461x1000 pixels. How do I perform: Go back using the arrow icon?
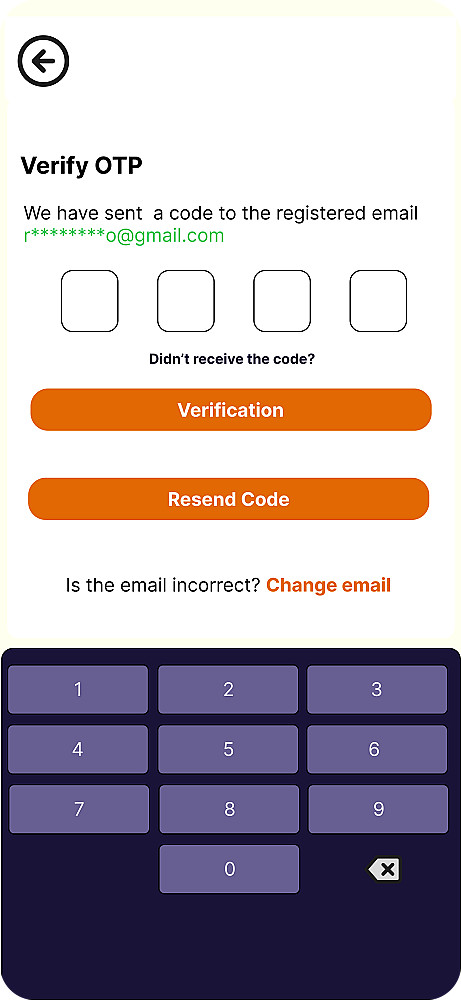click(x=43, y=61)
